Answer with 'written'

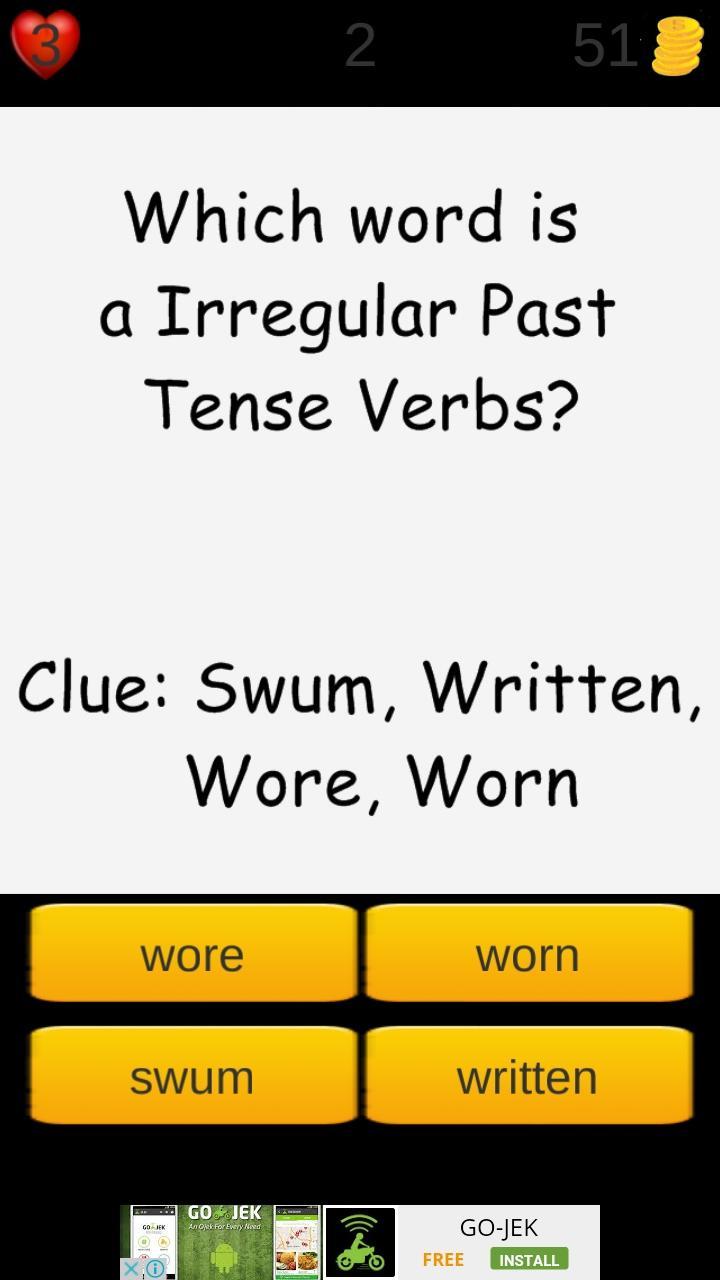[x=528, y=1075]
